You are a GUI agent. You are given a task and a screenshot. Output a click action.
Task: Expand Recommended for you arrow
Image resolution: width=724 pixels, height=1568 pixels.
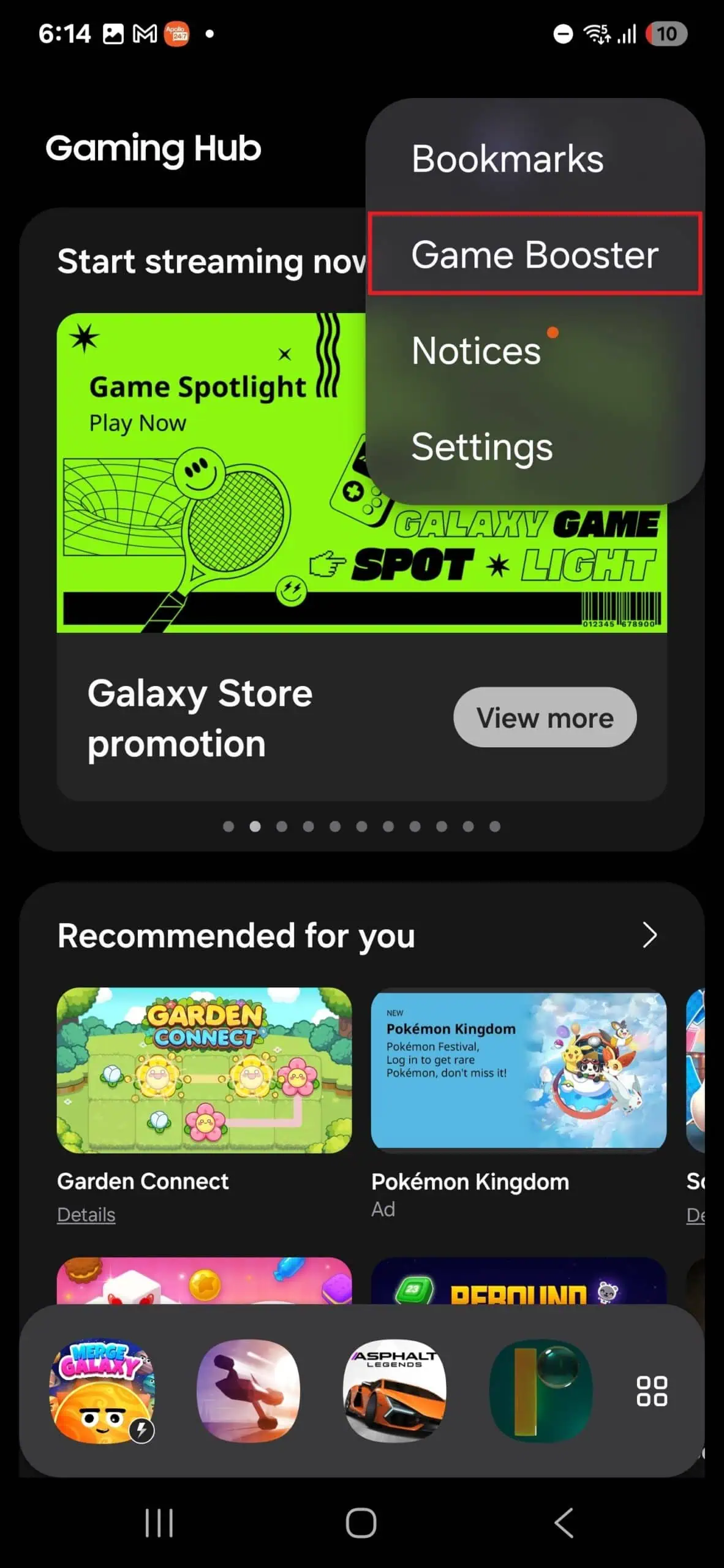[649, 935]
